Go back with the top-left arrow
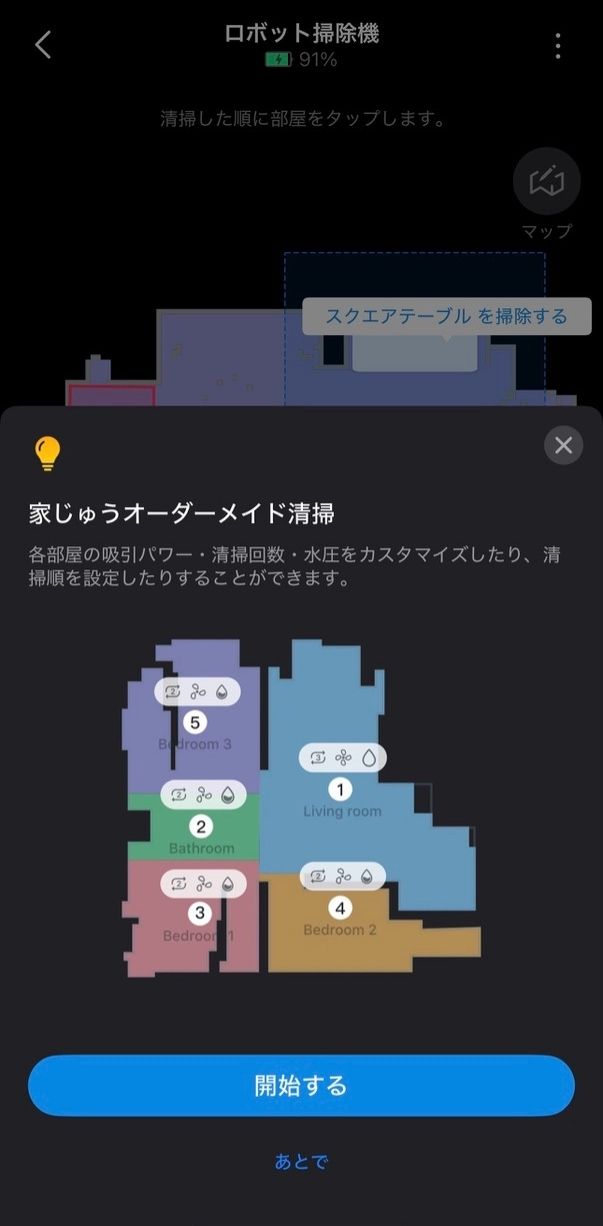 click(x=42, y=45)
